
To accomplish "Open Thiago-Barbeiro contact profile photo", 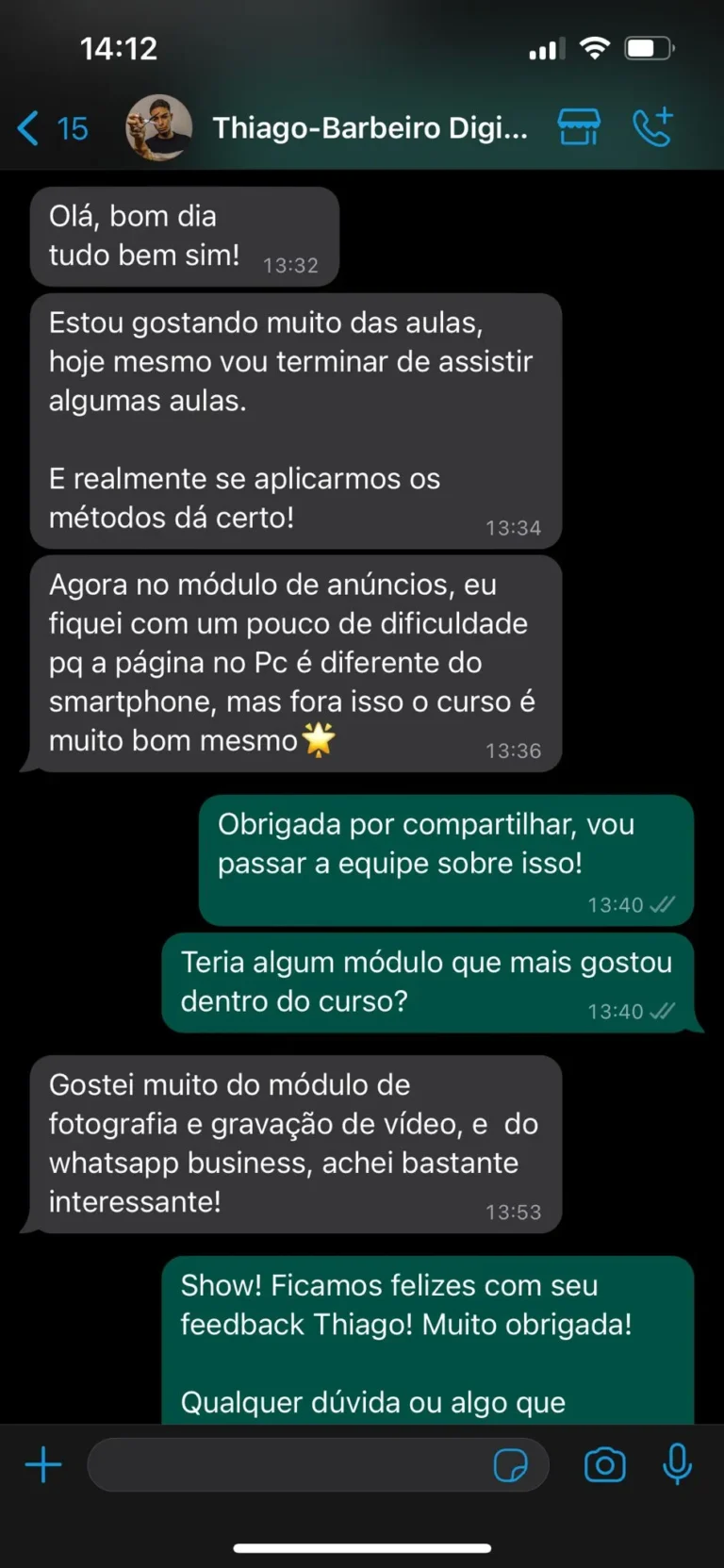I will 158,127.
